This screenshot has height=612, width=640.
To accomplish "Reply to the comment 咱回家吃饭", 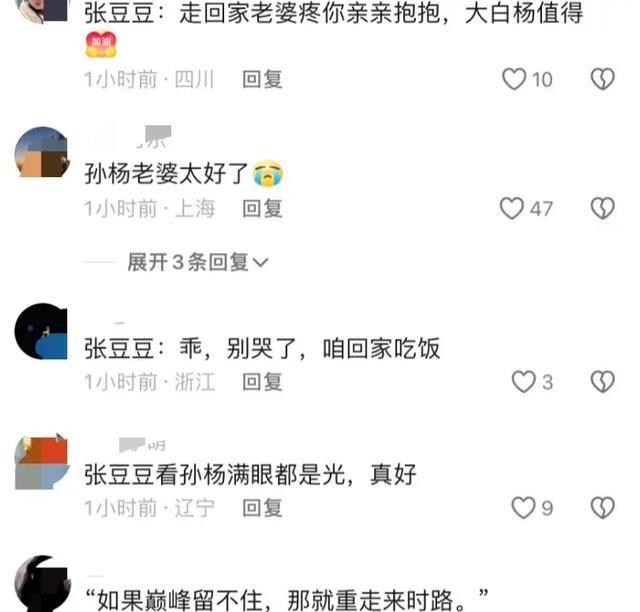I will (262, 381).
